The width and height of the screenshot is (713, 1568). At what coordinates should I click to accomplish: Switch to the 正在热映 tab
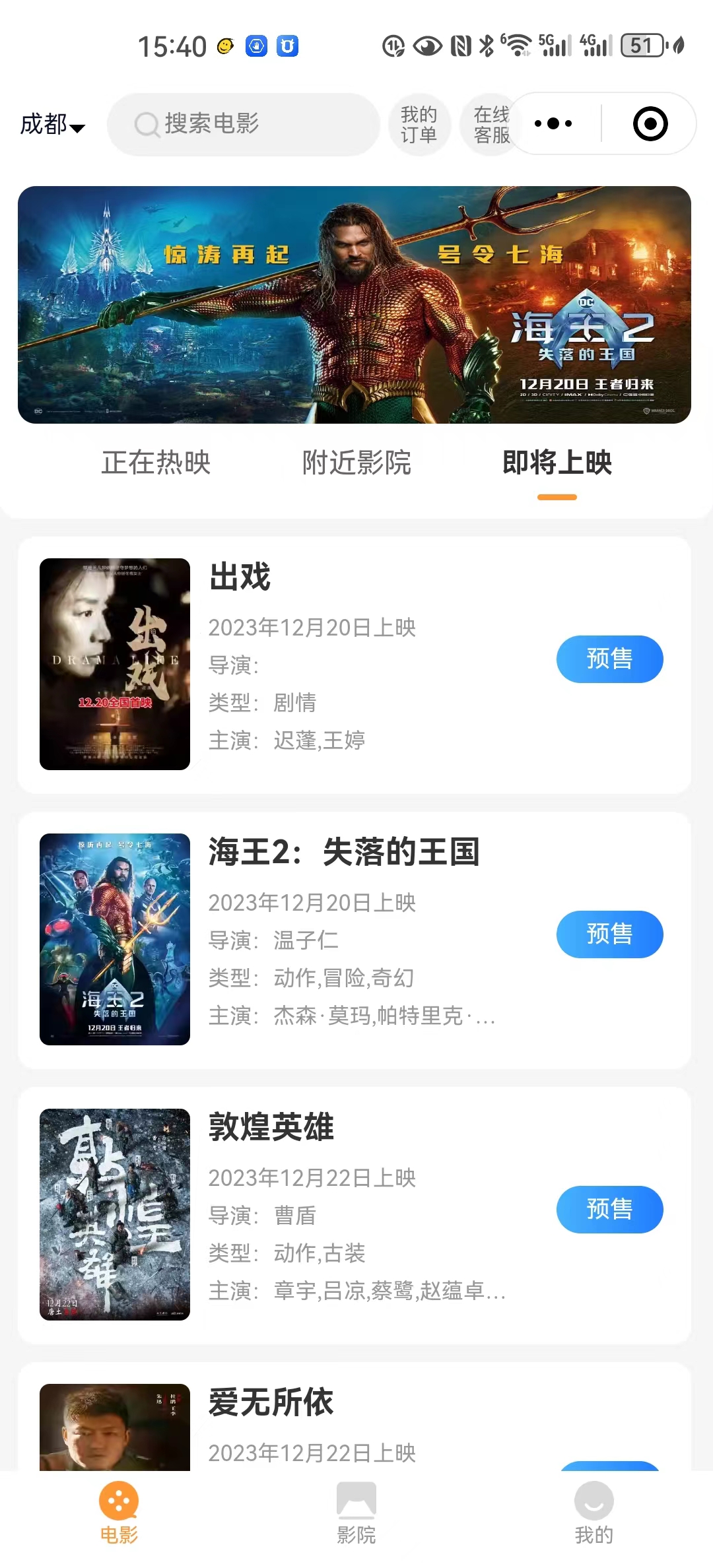click(x=156, y=463)
